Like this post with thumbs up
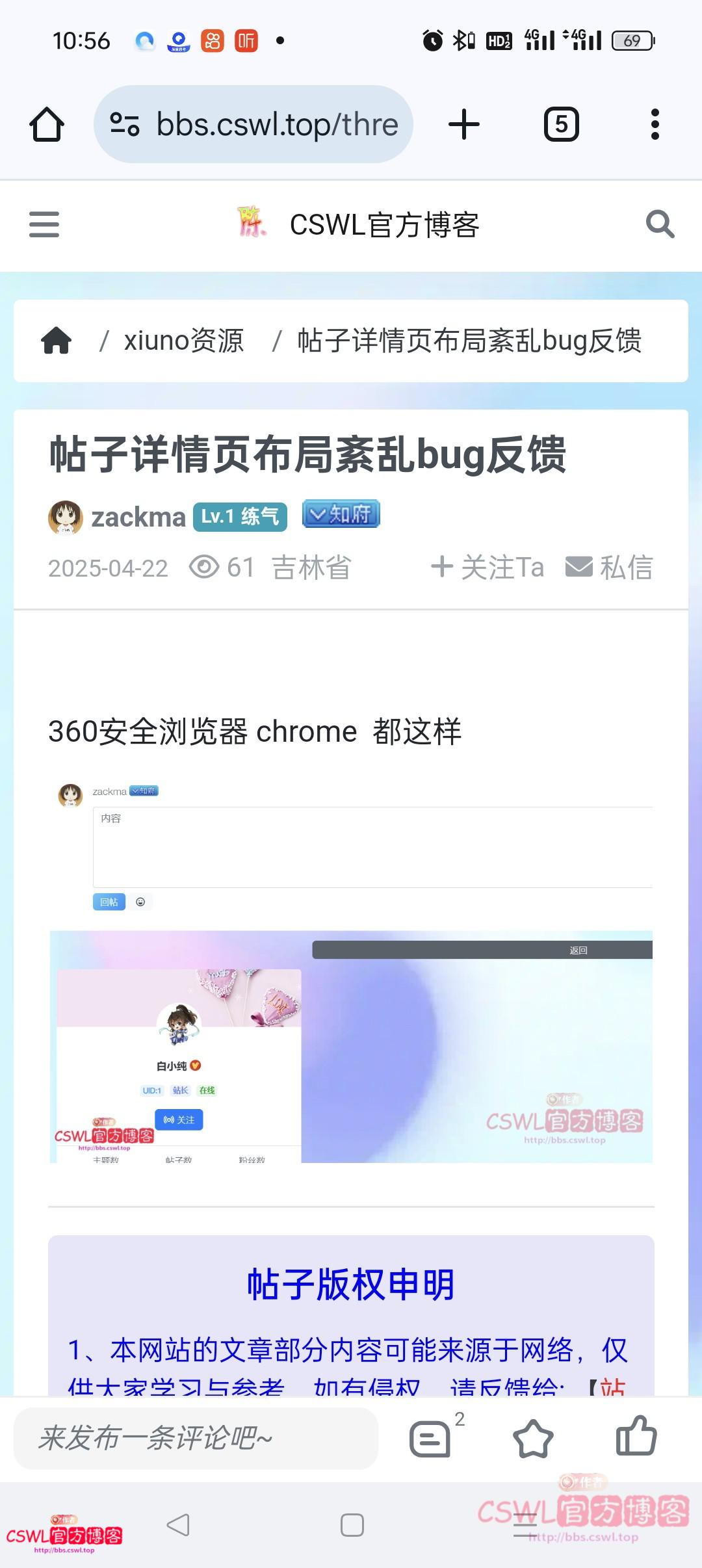This screenshot has height=1568, width=702. point(636,1435)
